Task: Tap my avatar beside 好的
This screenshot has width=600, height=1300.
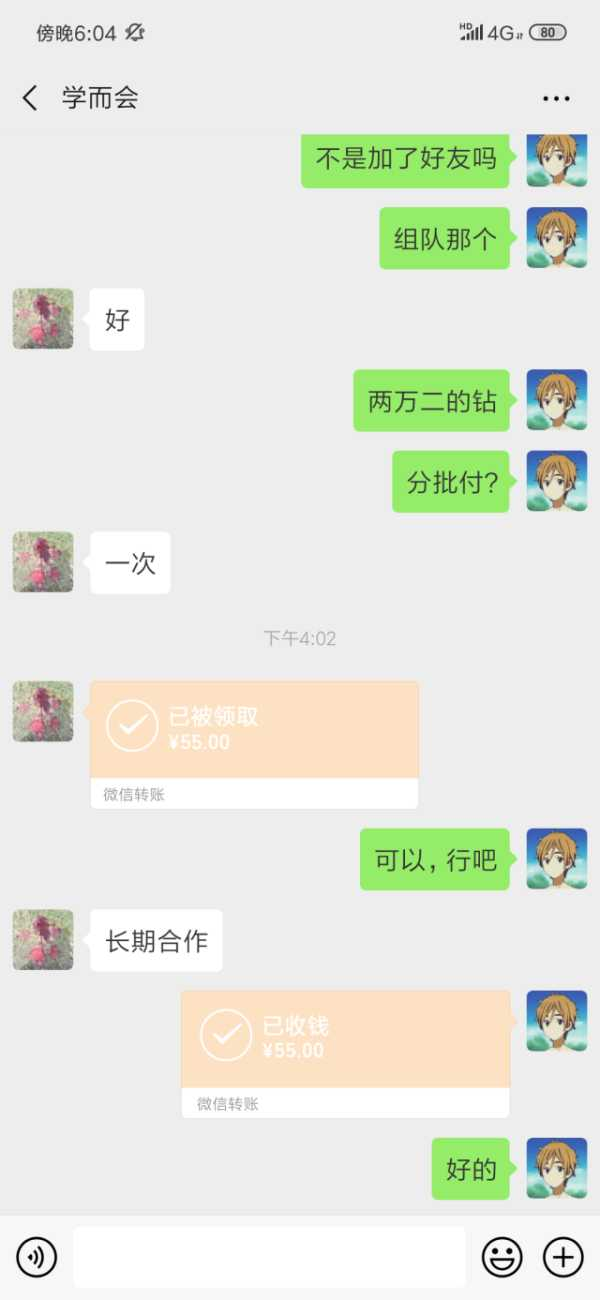Action: coord(557,1169)
